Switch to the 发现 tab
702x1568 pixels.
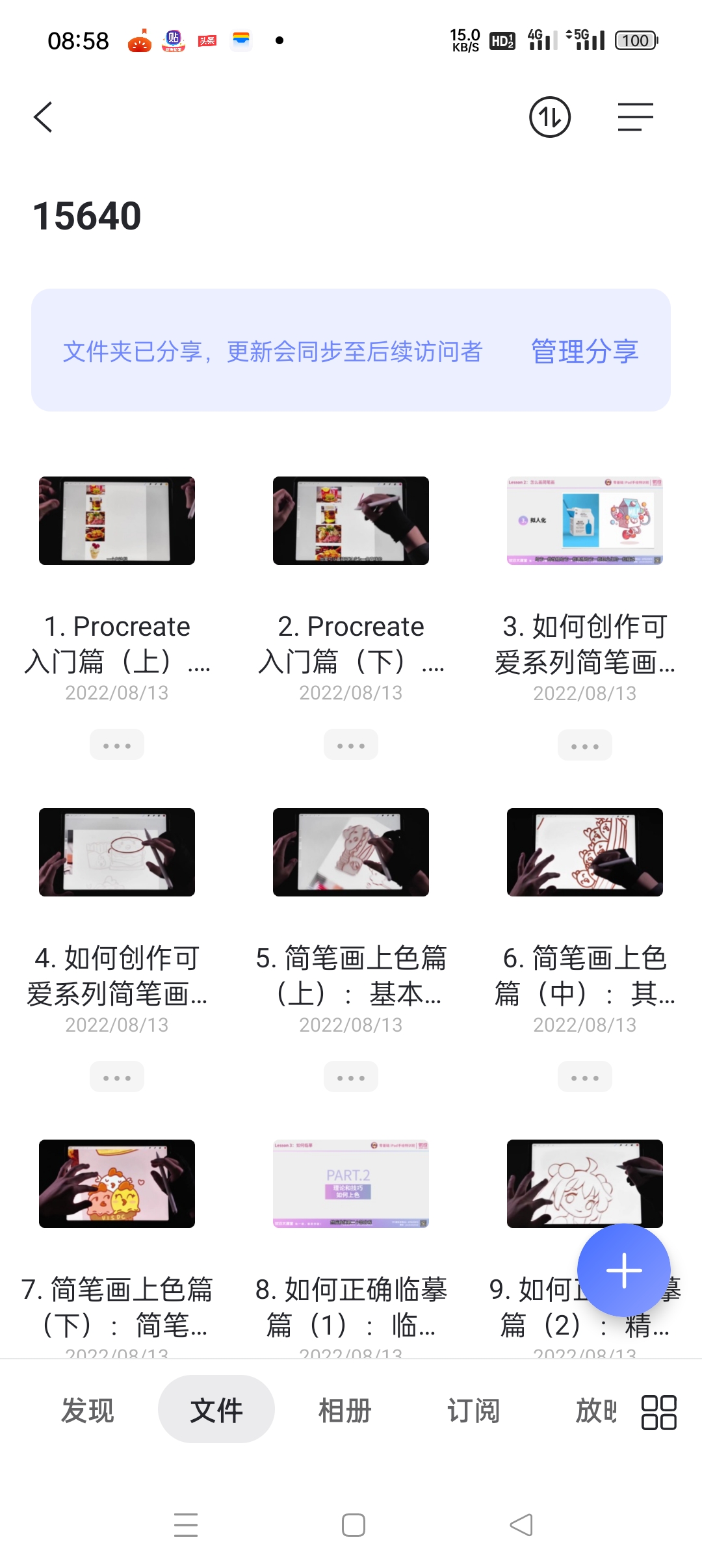coord(88,1410)
